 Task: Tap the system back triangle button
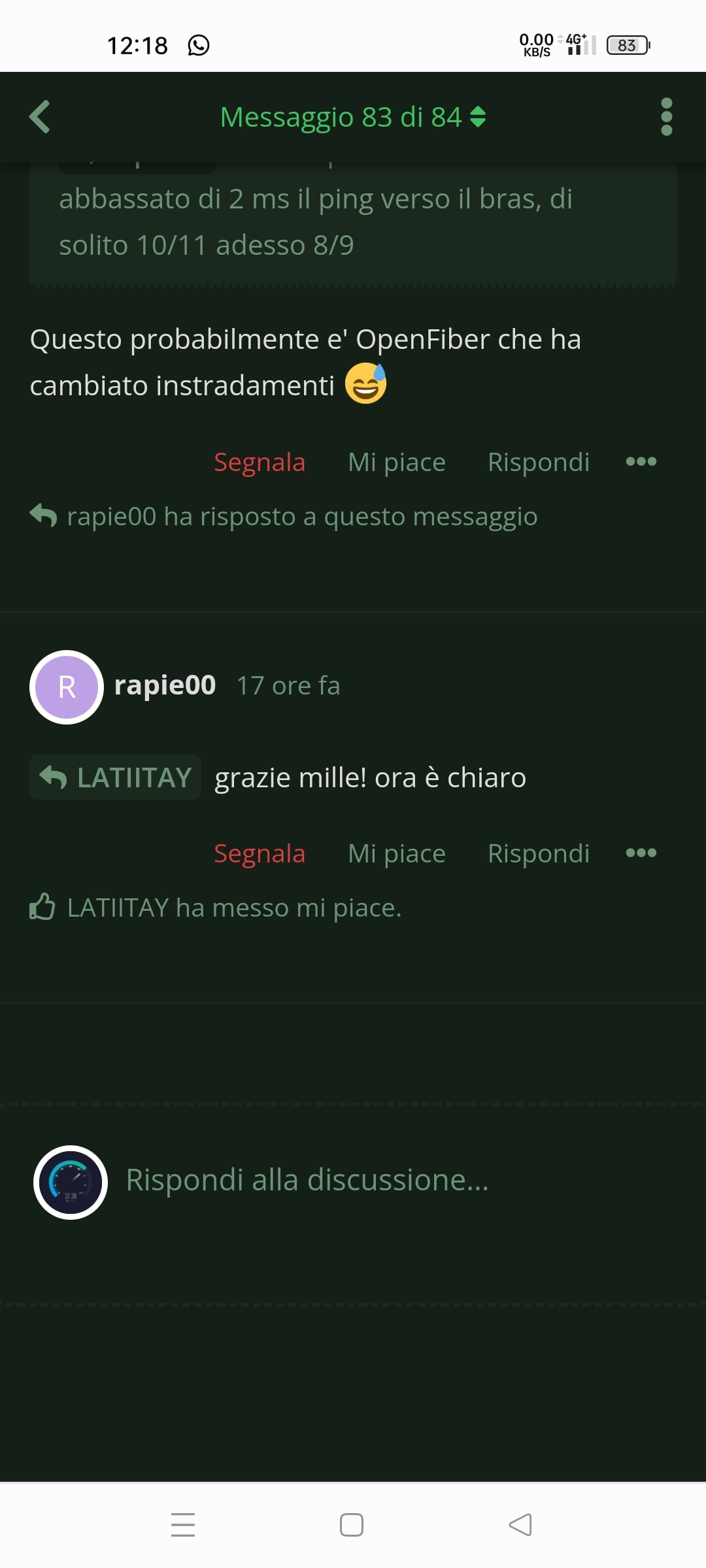[x=520, y=1525]
